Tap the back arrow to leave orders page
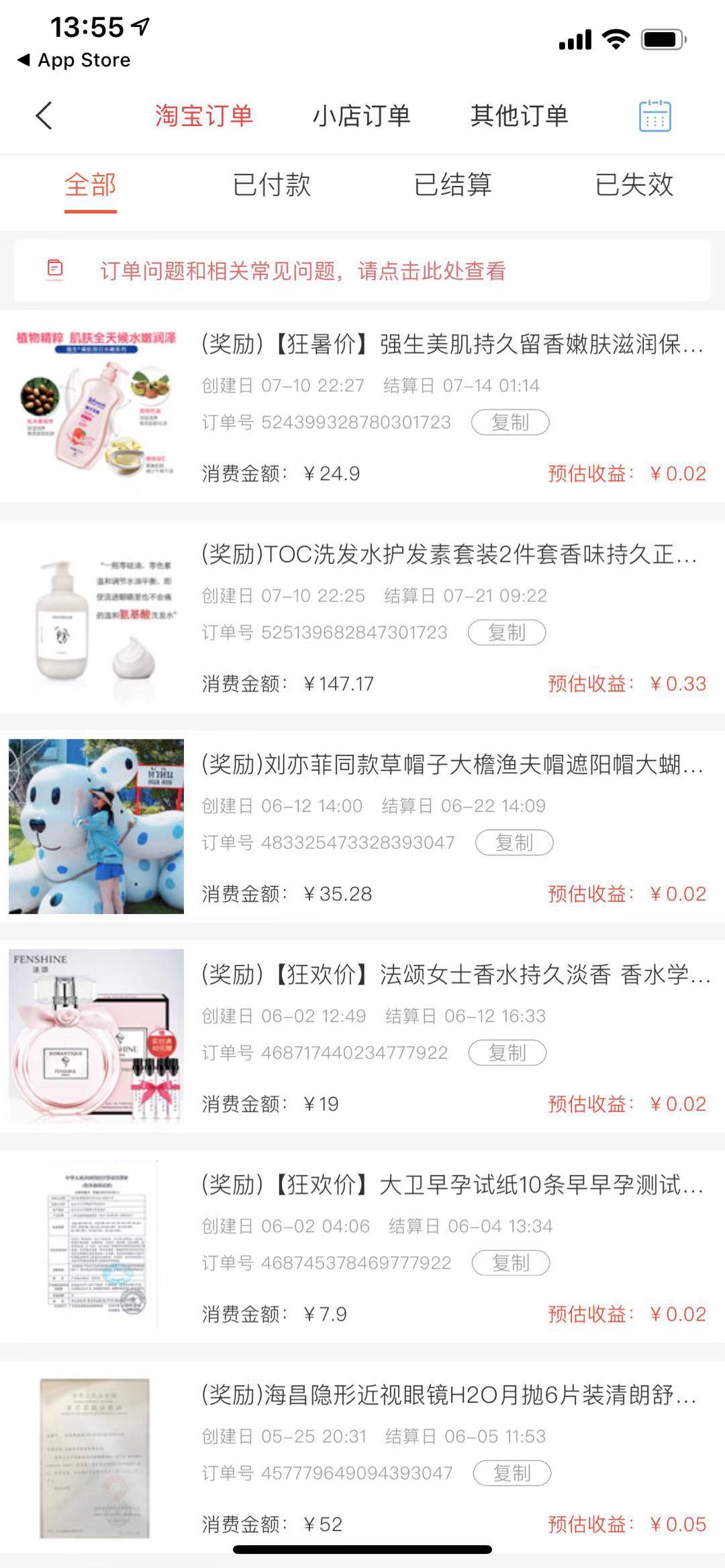 (42, 115)
